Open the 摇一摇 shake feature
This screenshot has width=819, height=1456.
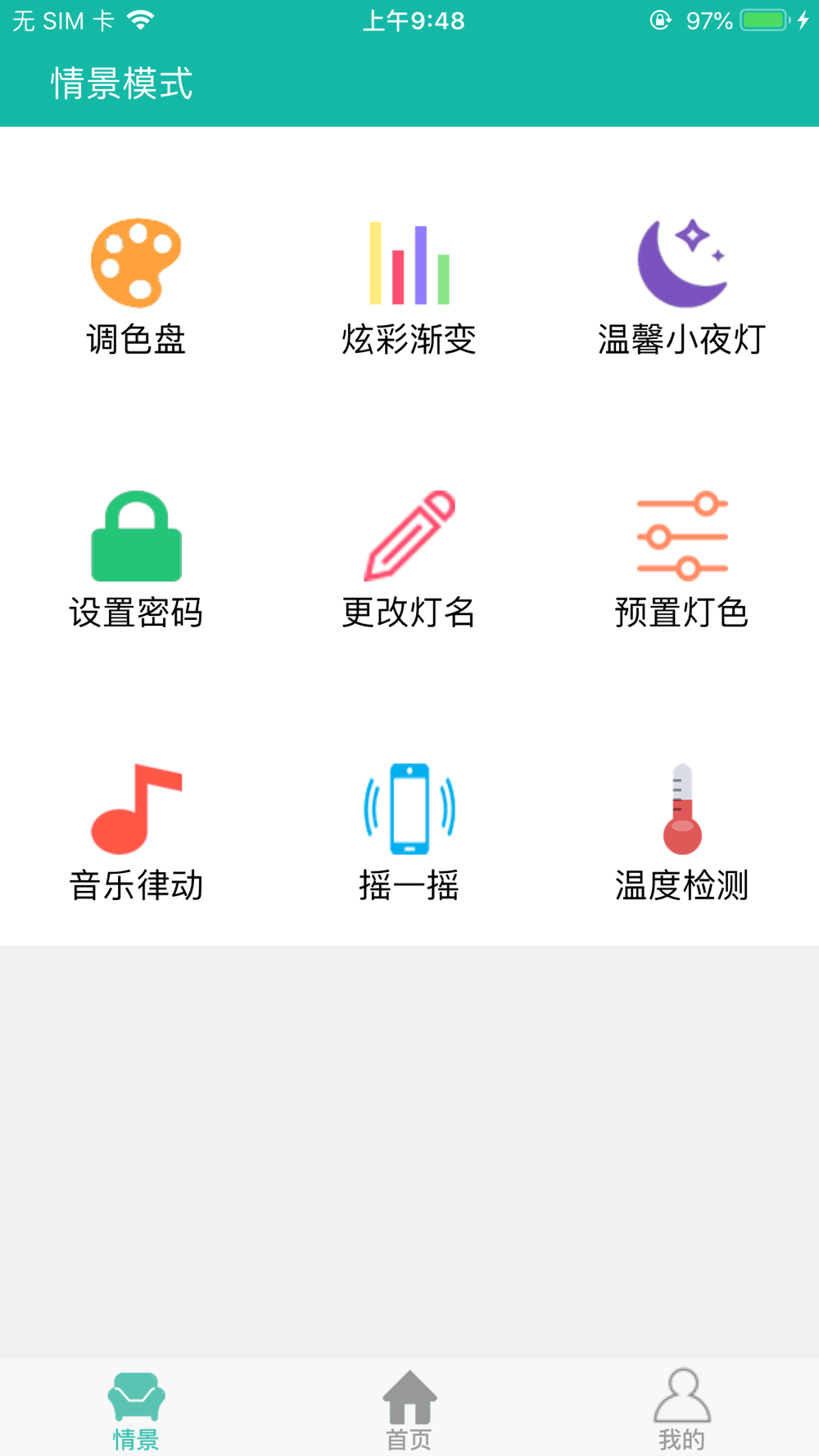409,833
